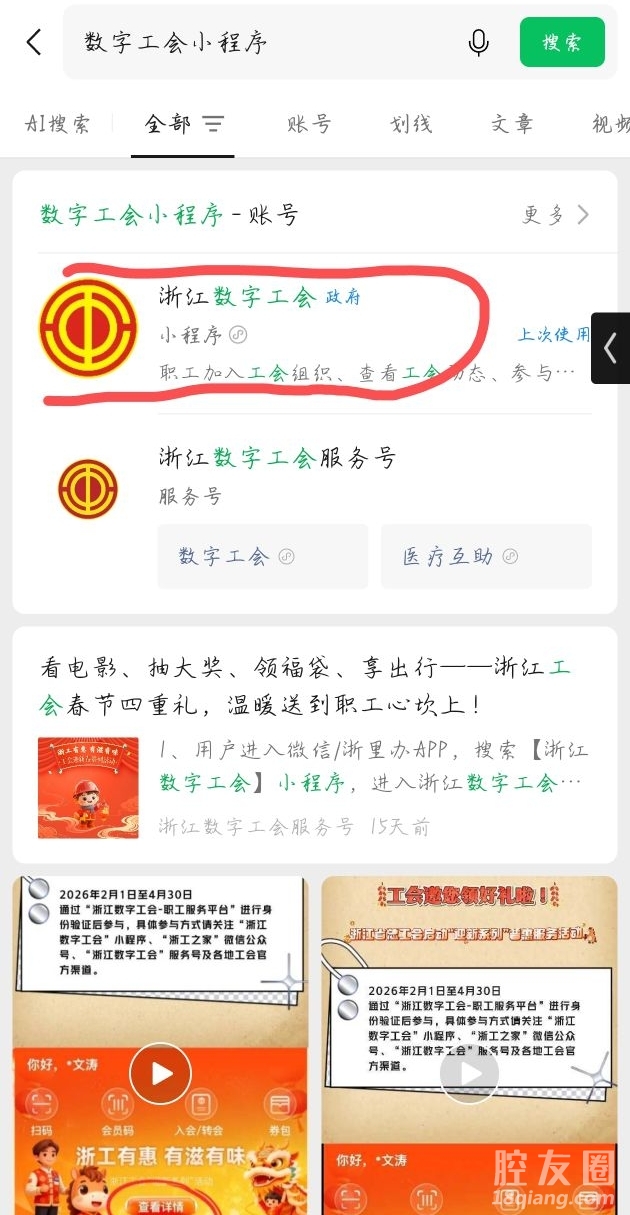
Task: Play the right video 工会邀您领好礼啦
Action: [469, 1073]
